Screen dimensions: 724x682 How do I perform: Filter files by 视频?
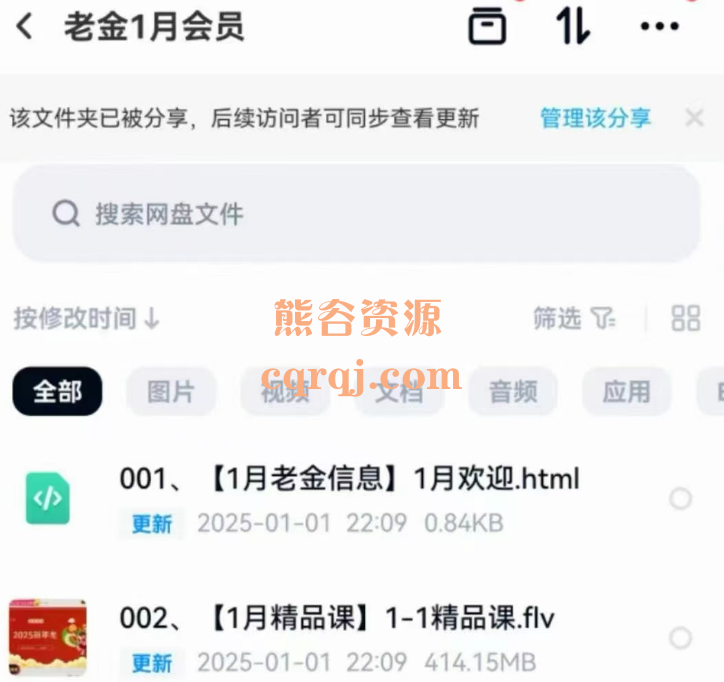click(285, 391)
